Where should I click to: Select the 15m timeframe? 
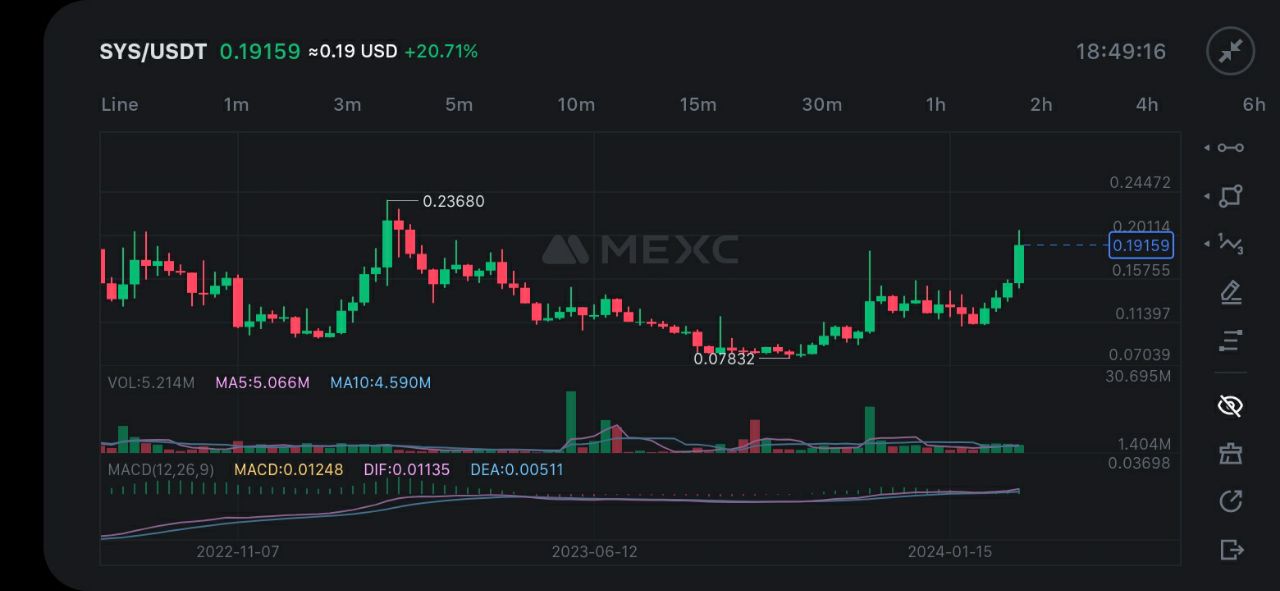(x=698, y=104)
